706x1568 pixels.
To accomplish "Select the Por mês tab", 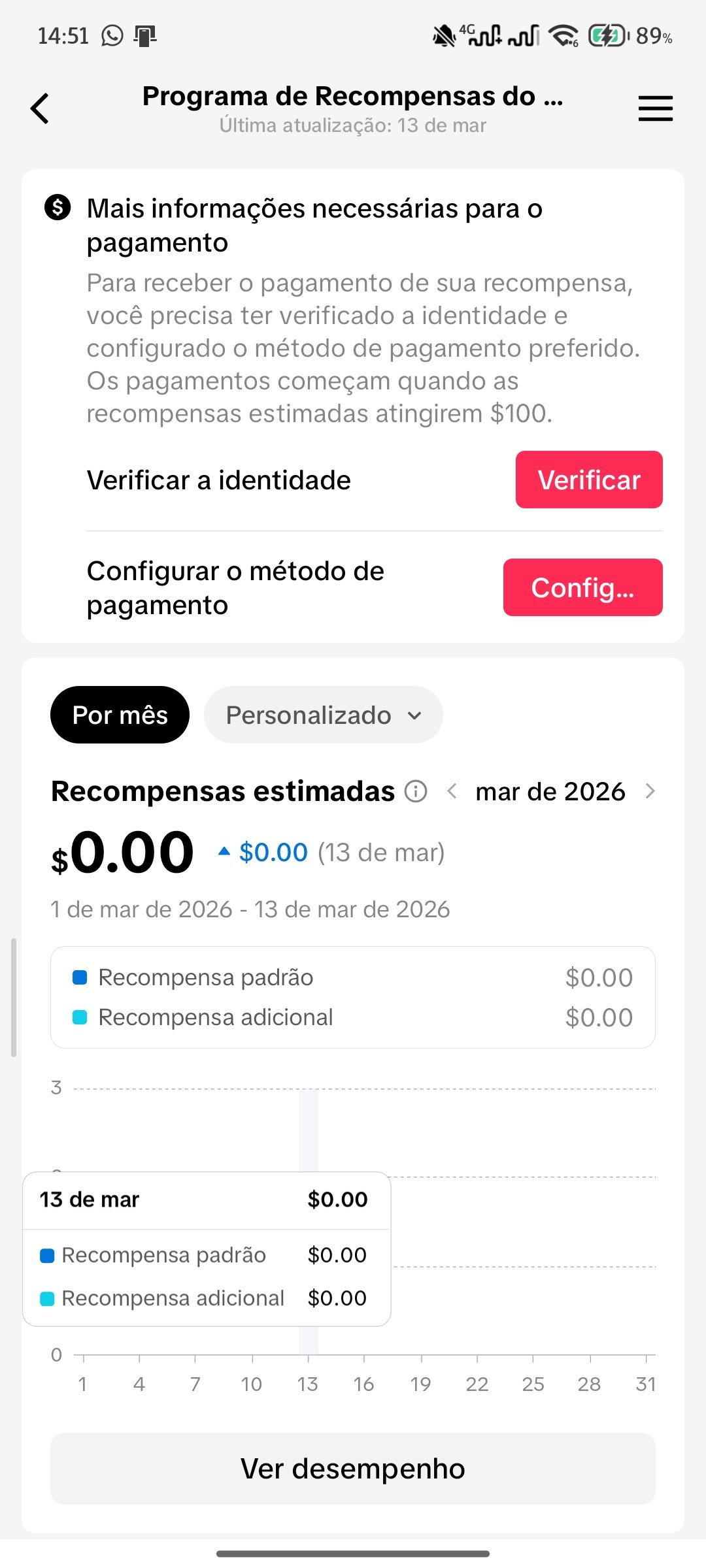I will click(120, 715).
